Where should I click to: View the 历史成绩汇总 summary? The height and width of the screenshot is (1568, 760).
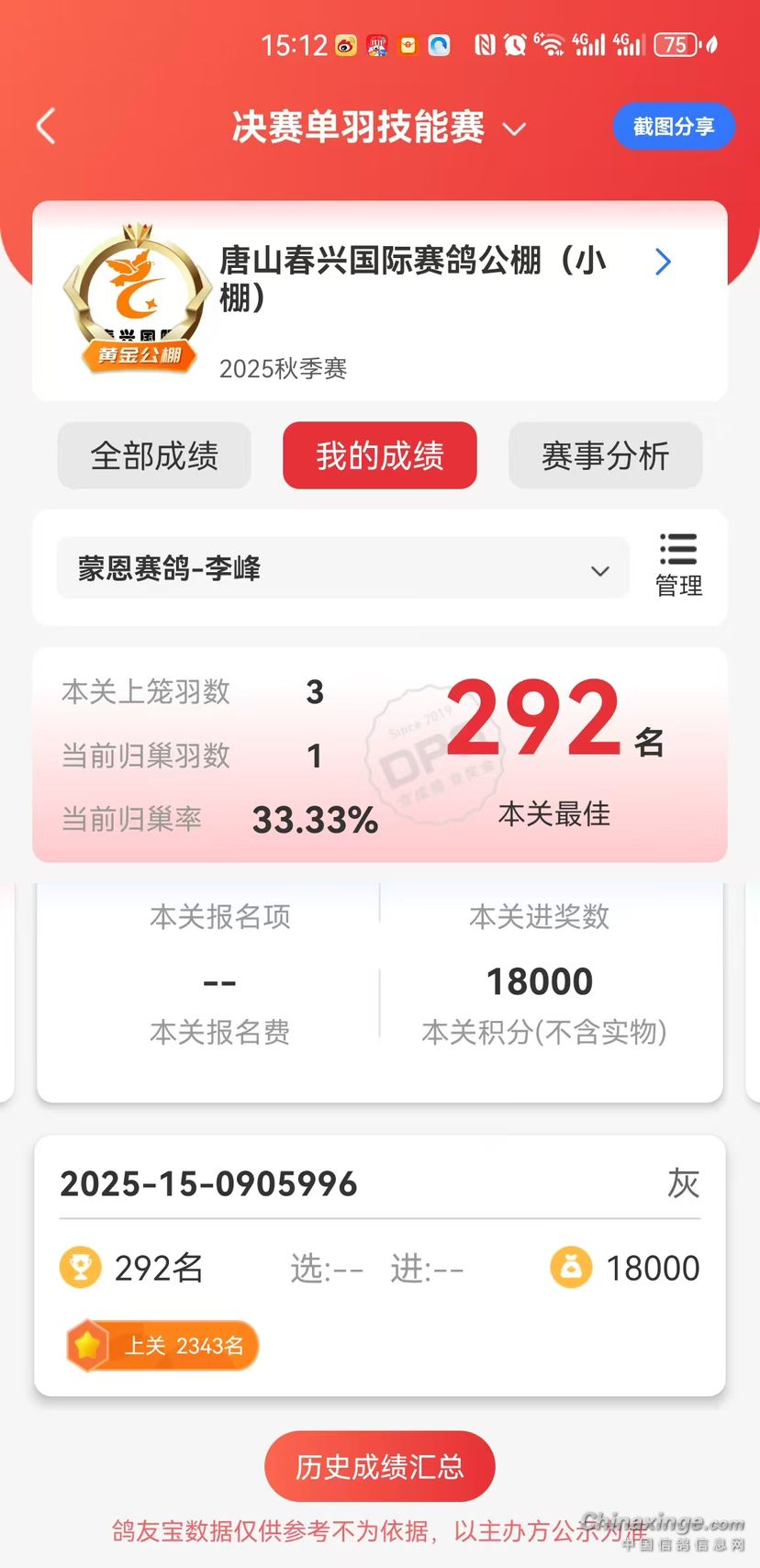click(x=379, y=1466)
